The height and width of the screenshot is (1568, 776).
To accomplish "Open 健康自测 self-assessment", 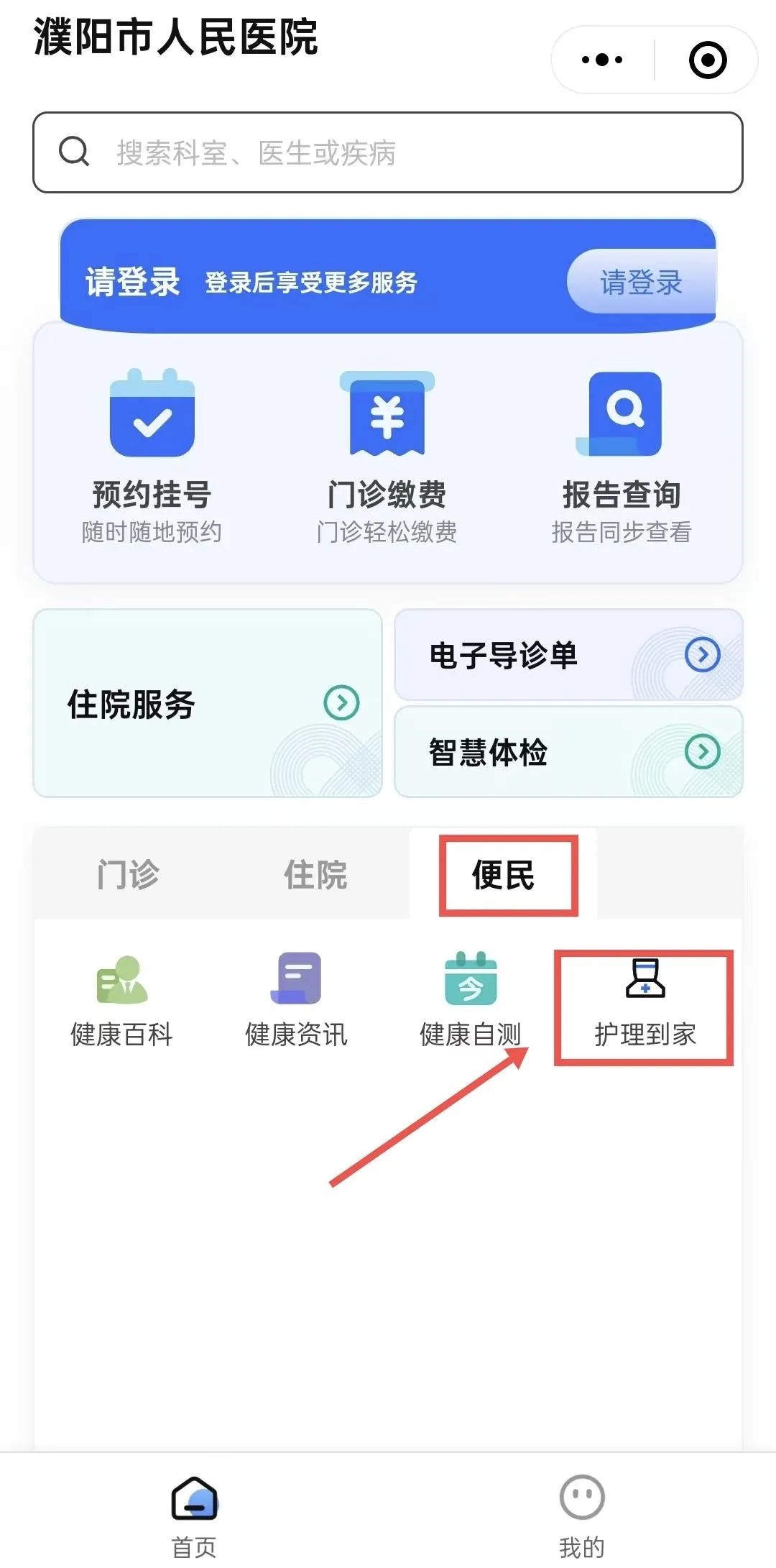I will 471,1000.
